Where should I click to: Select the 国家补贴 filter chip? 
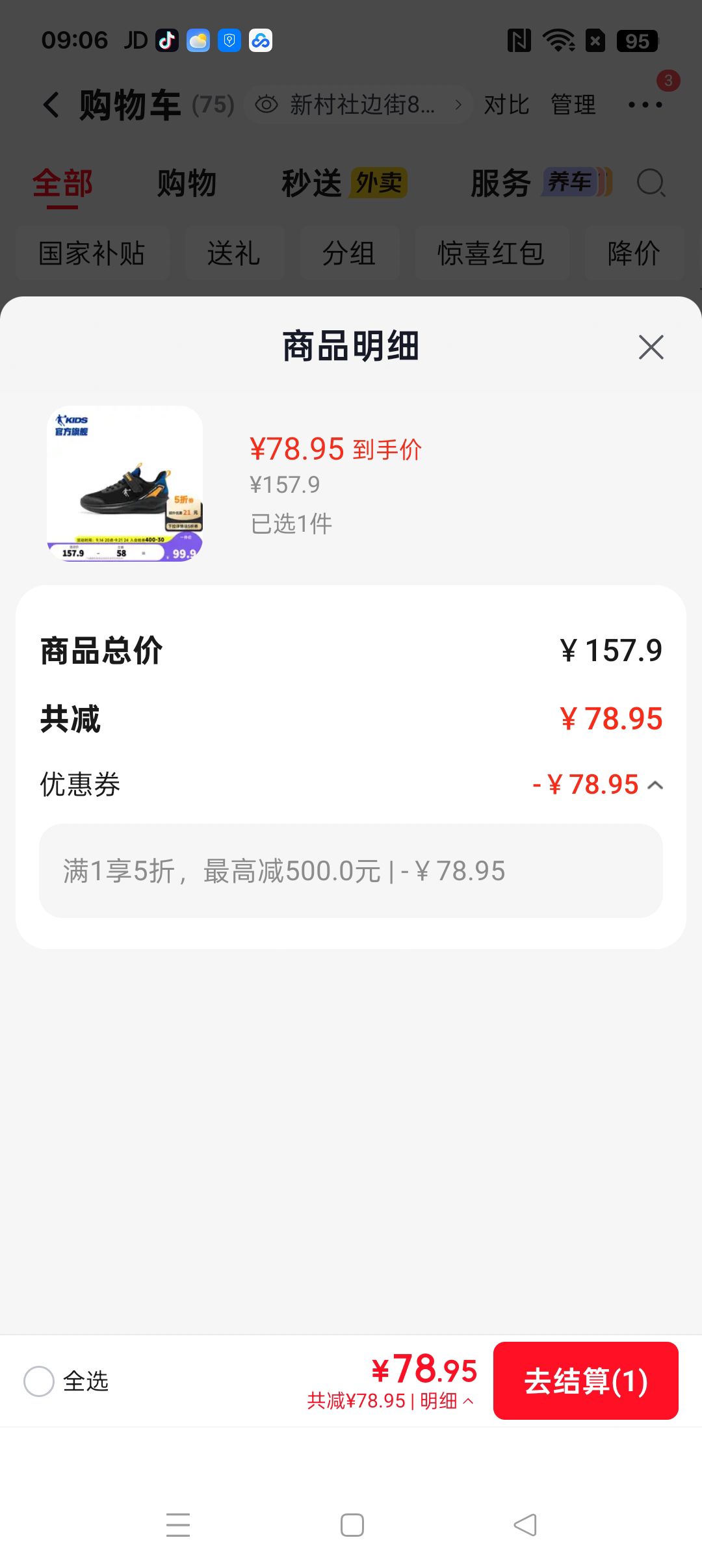[x=92, y=253]
